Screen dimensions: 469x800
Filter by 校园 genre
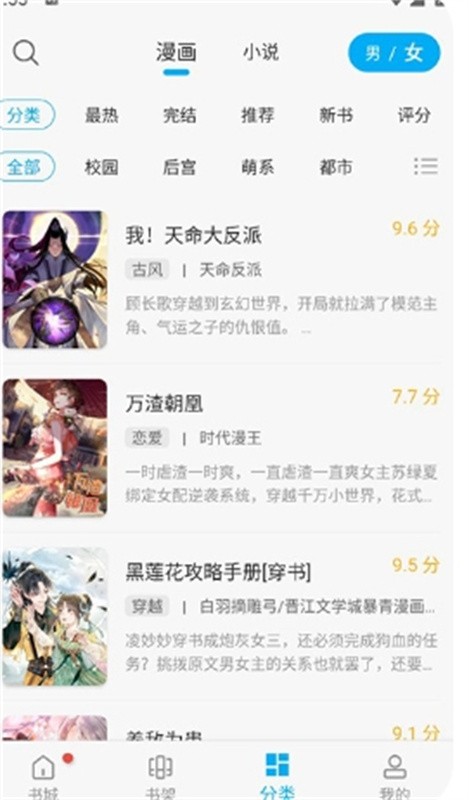tap(102, 167)
